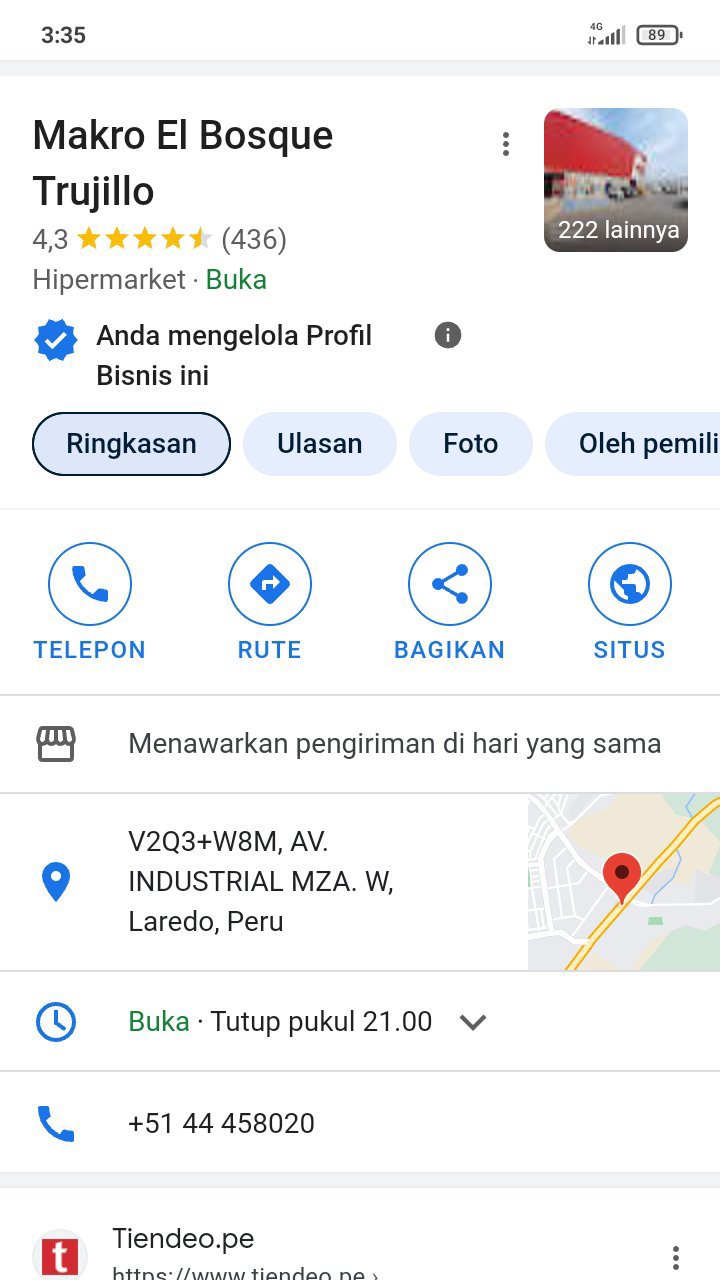This screenshot has width=720, height=1280.
Task: Expand opening hours next to Tutup pukul 21.00
Action: [x=472, y=1022]
